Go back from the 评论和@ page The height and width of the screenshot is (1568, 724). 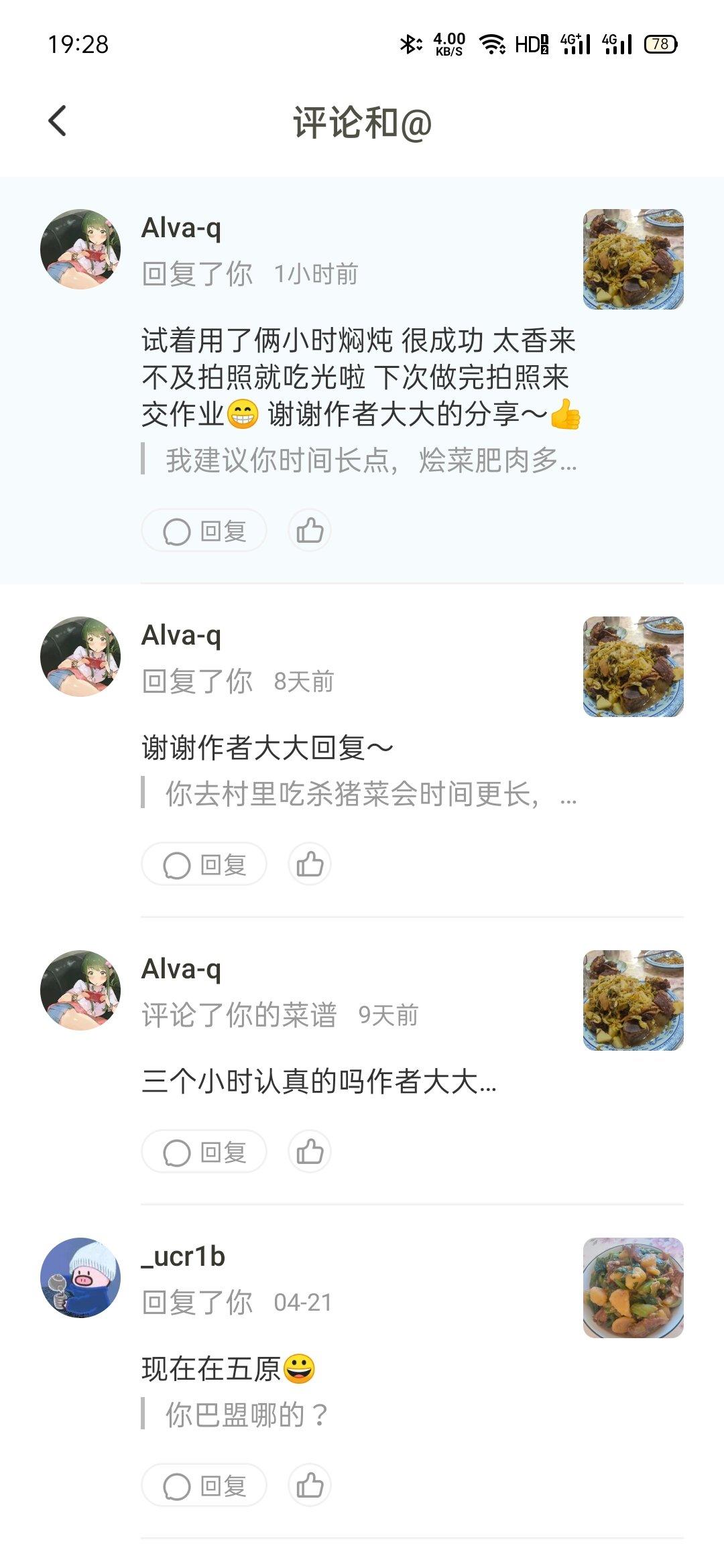click(58, 121)
